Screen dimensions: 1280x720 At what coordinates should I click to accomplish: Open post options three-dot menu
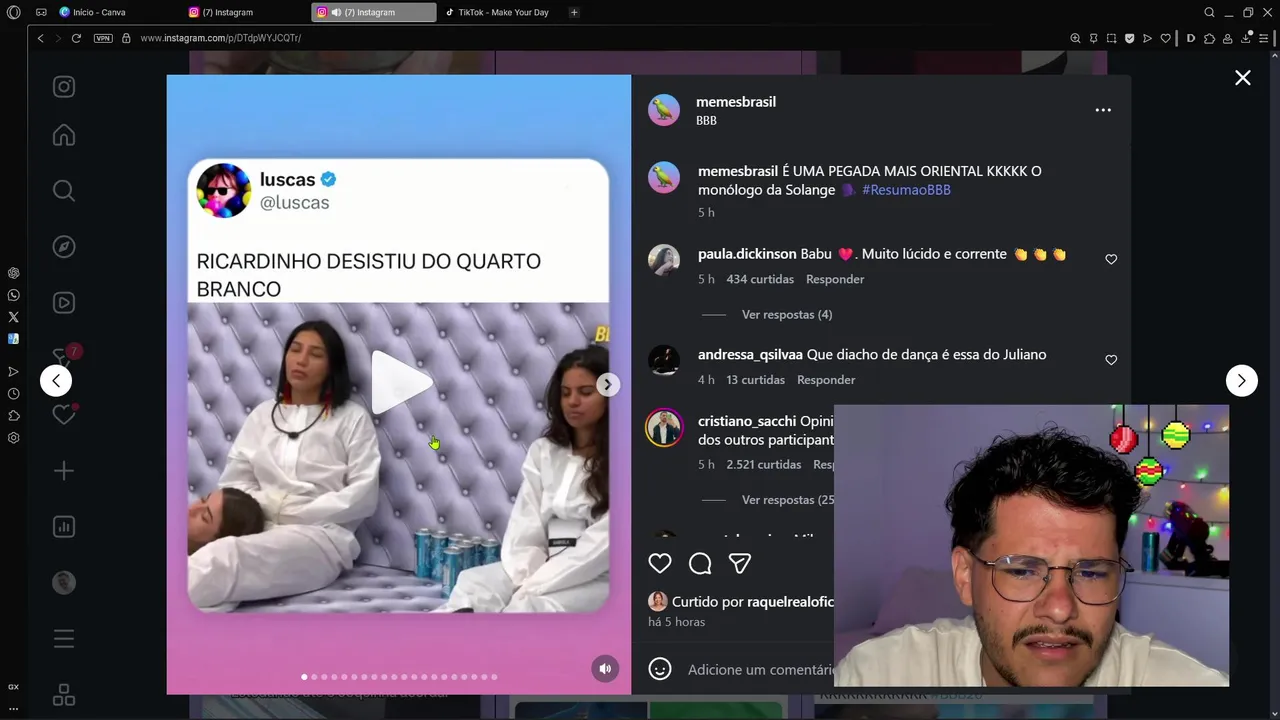pos(1102,110)
